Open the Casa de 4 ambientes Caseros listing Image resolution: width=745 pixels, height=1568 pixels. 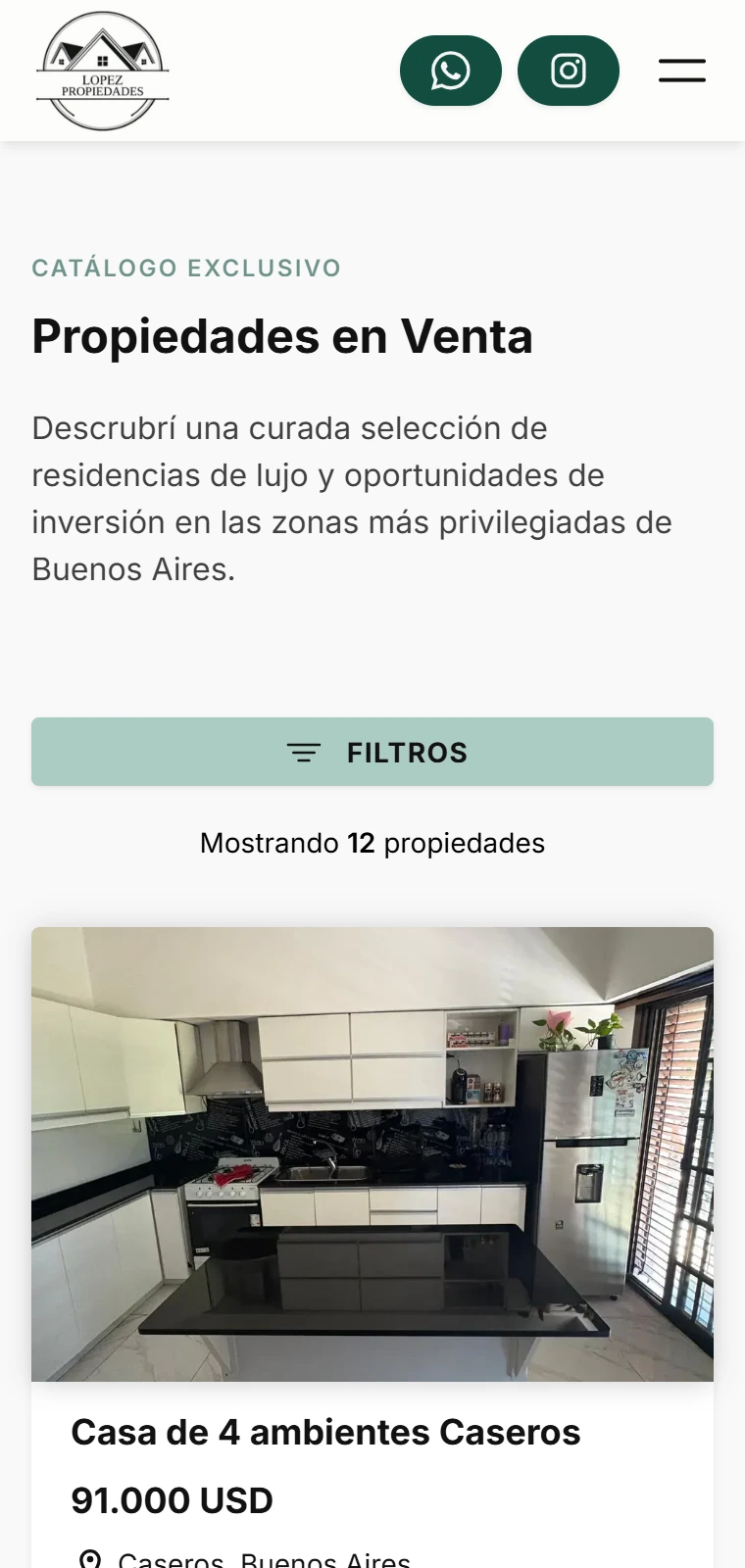pos(325,1432)
